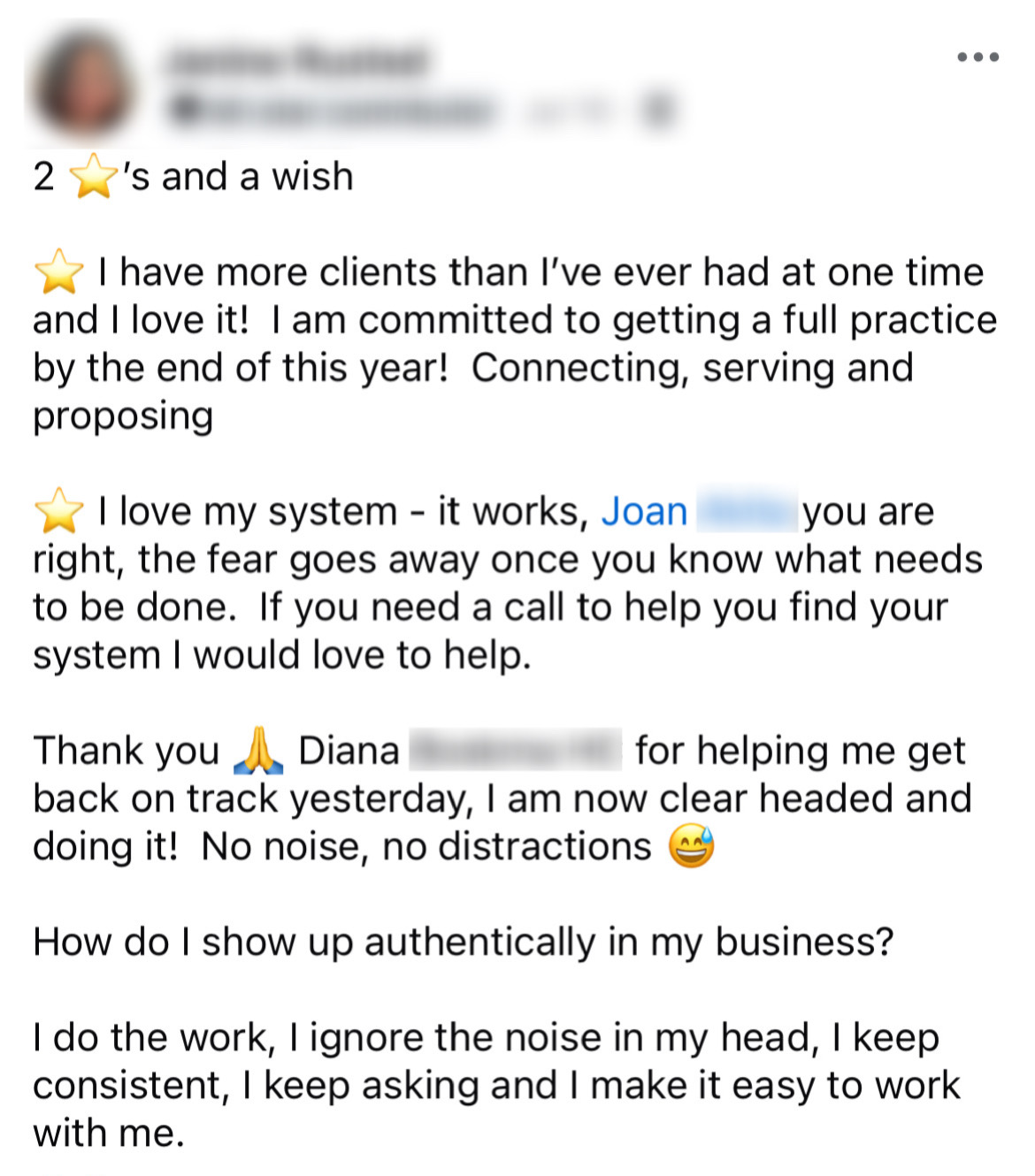Image resolution: width=1035 pixels, height=1176 pixels.
Task: Open the tagged Joan profile link
Action: point(644,512)
